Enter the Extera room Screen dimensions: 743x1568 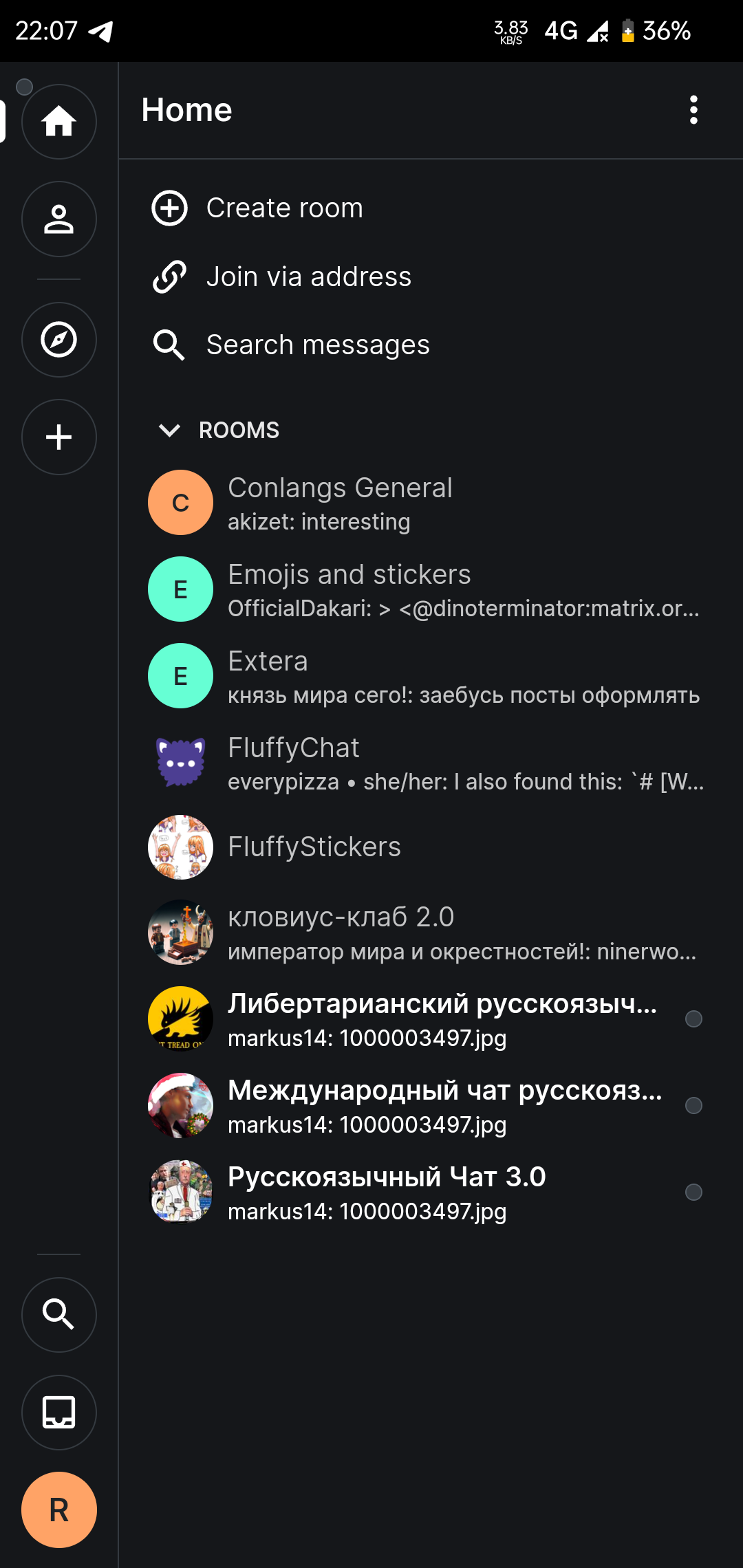pos(427,677)
